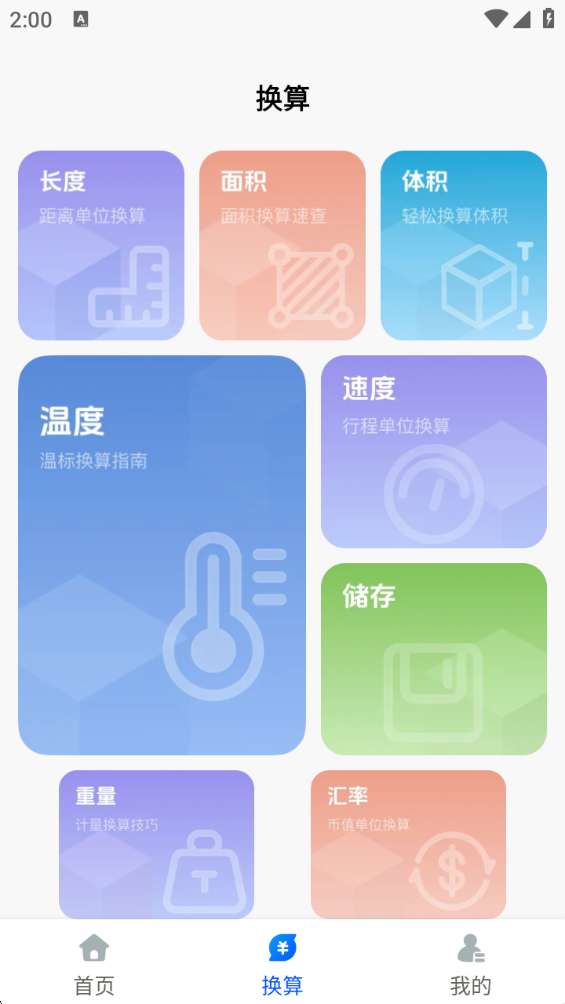
Task: Switch to the 首页 home tab
Action: point(94,964)
